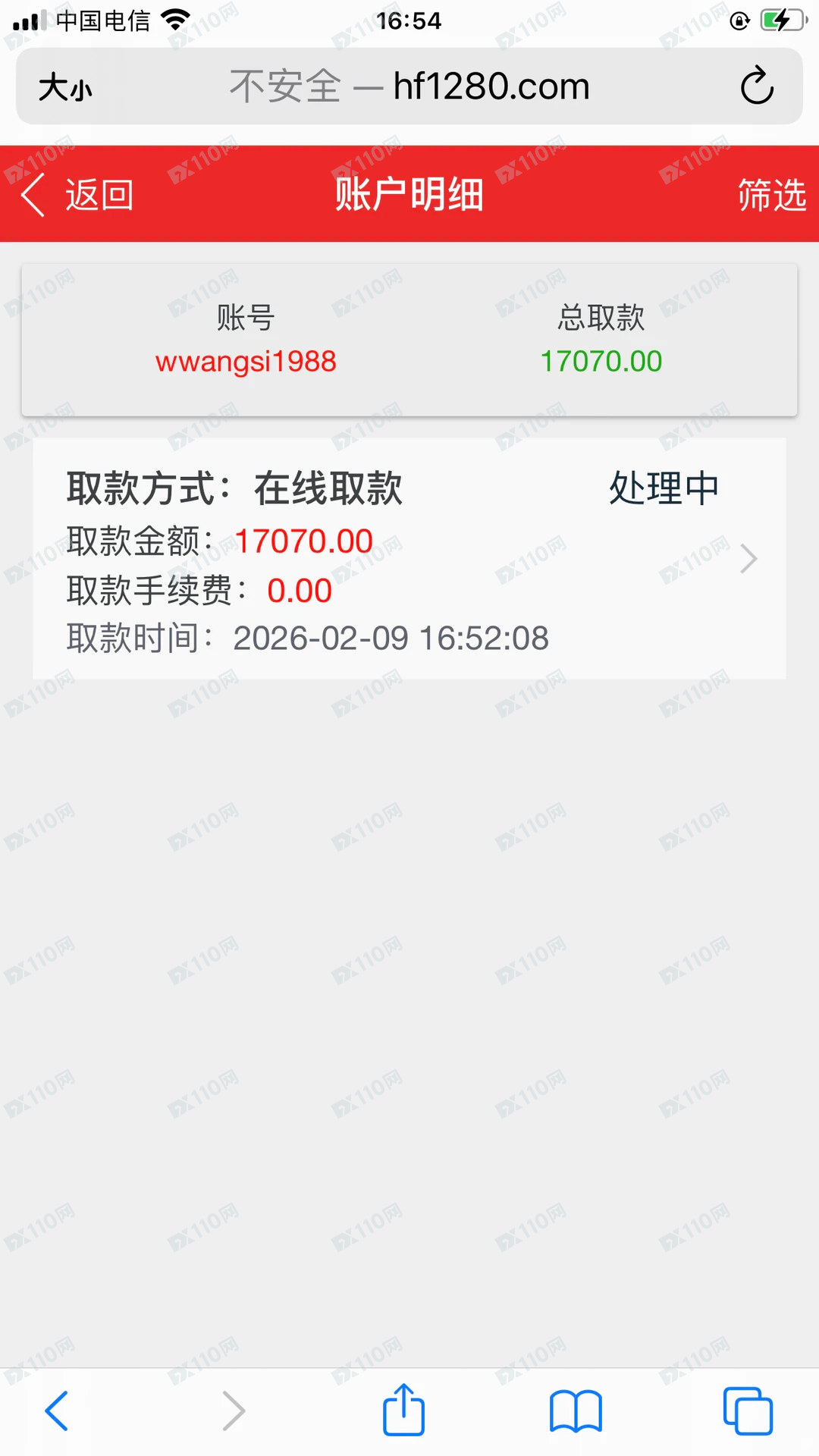Open 筛选 to expand filter options

point(770,196)
